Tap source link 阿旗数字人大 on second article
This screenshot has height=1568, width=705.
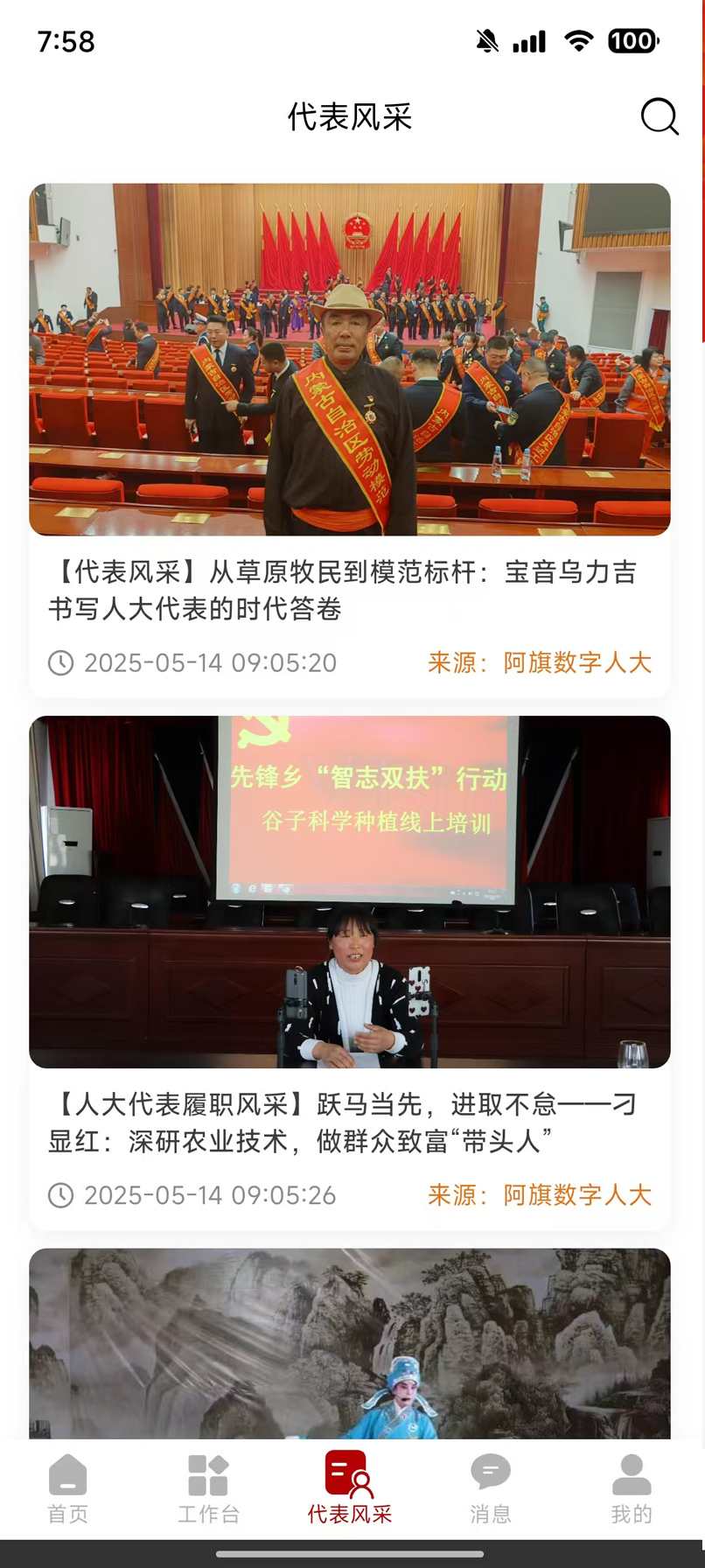click(x=576, y=1195)
